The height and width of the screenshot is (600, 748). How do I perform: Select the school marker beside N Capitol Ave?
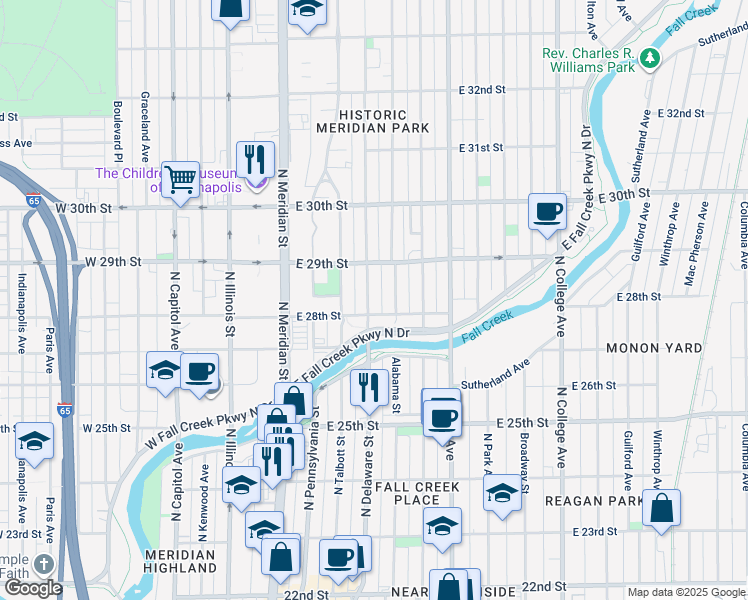pyautogui.click(x=165, y=370)
